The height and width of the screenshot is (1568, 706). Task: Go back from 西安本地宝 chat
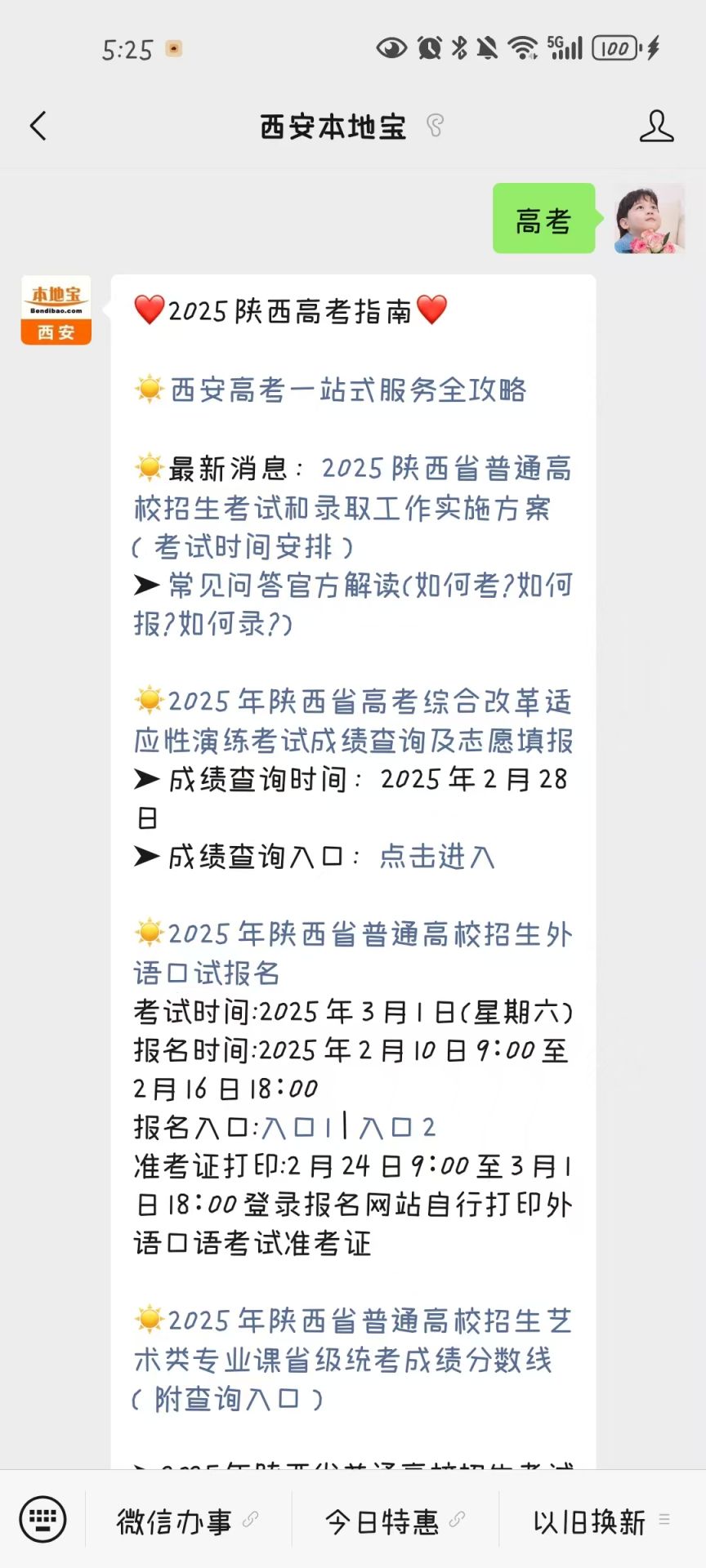[38, 127]
